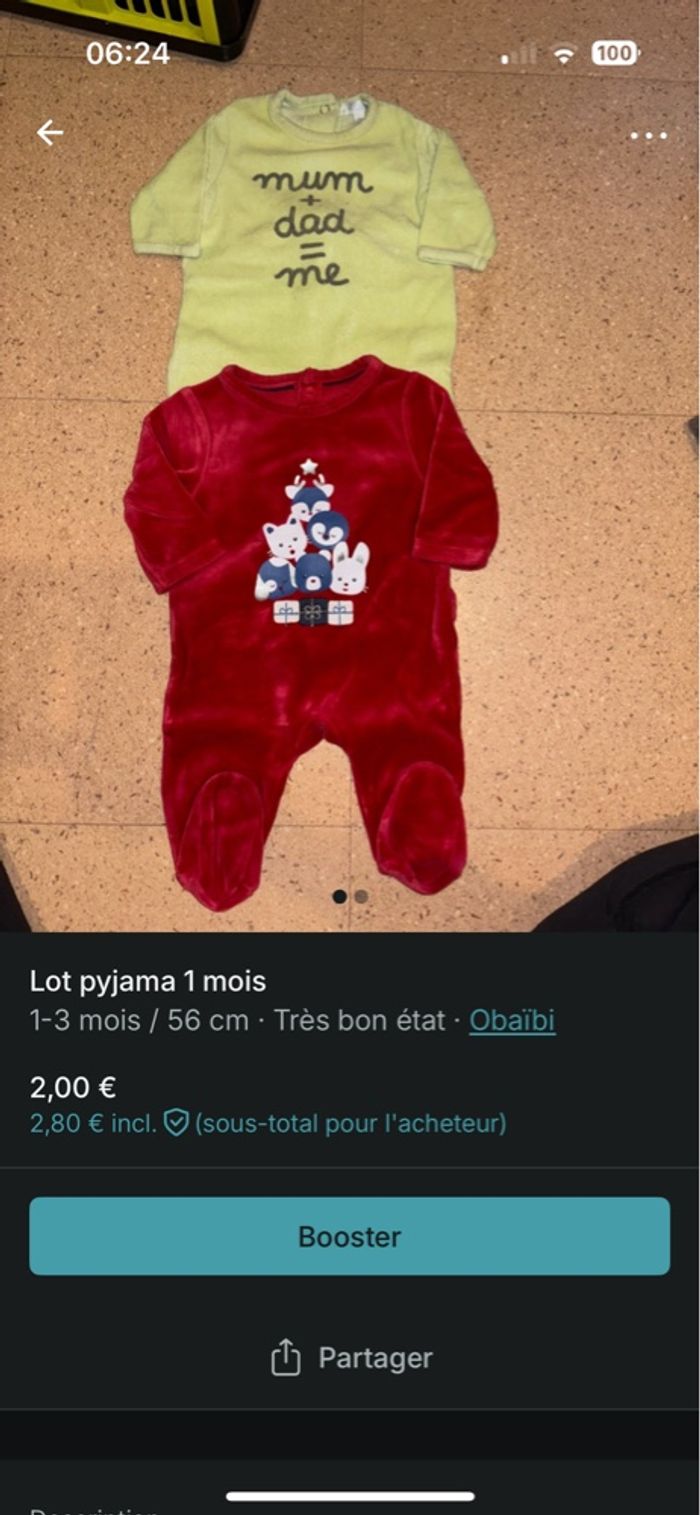Tap the photo page indicator dots
This screenshot has height=1515, width=700.
[350, 897]
